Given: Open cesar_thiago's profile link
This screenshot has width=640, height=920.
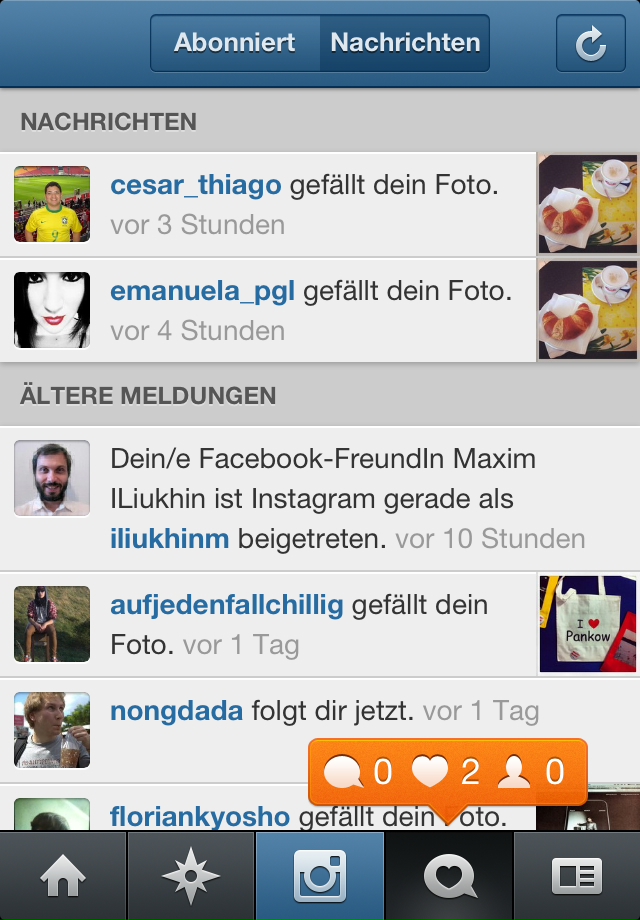Looking at the screenshot, I should 196,185.
